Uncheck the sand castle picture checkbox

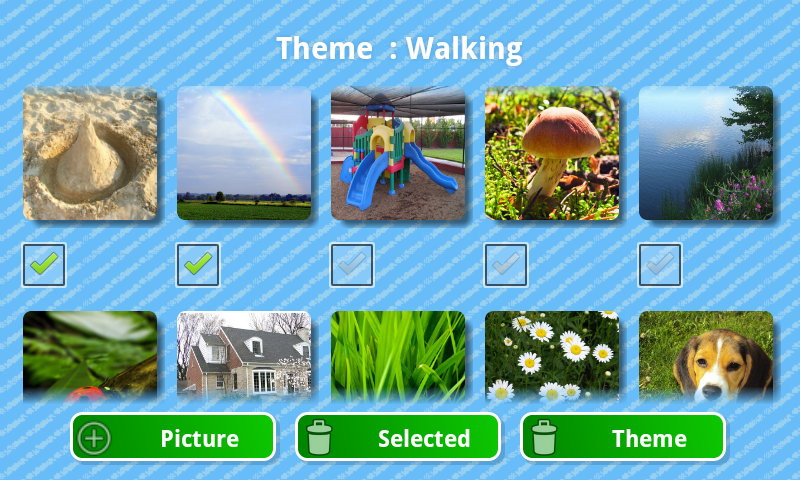[44, 265]
